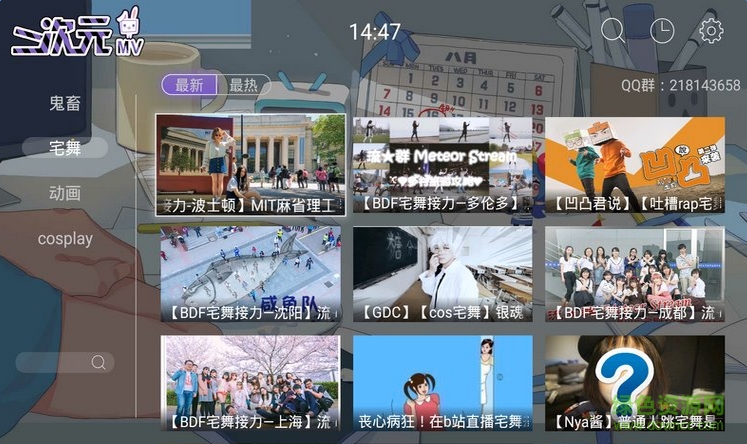Open the GDC cos宅舞 银魂 video
The width and height of the screenshot is (747, 444).
tap(442, 275)
